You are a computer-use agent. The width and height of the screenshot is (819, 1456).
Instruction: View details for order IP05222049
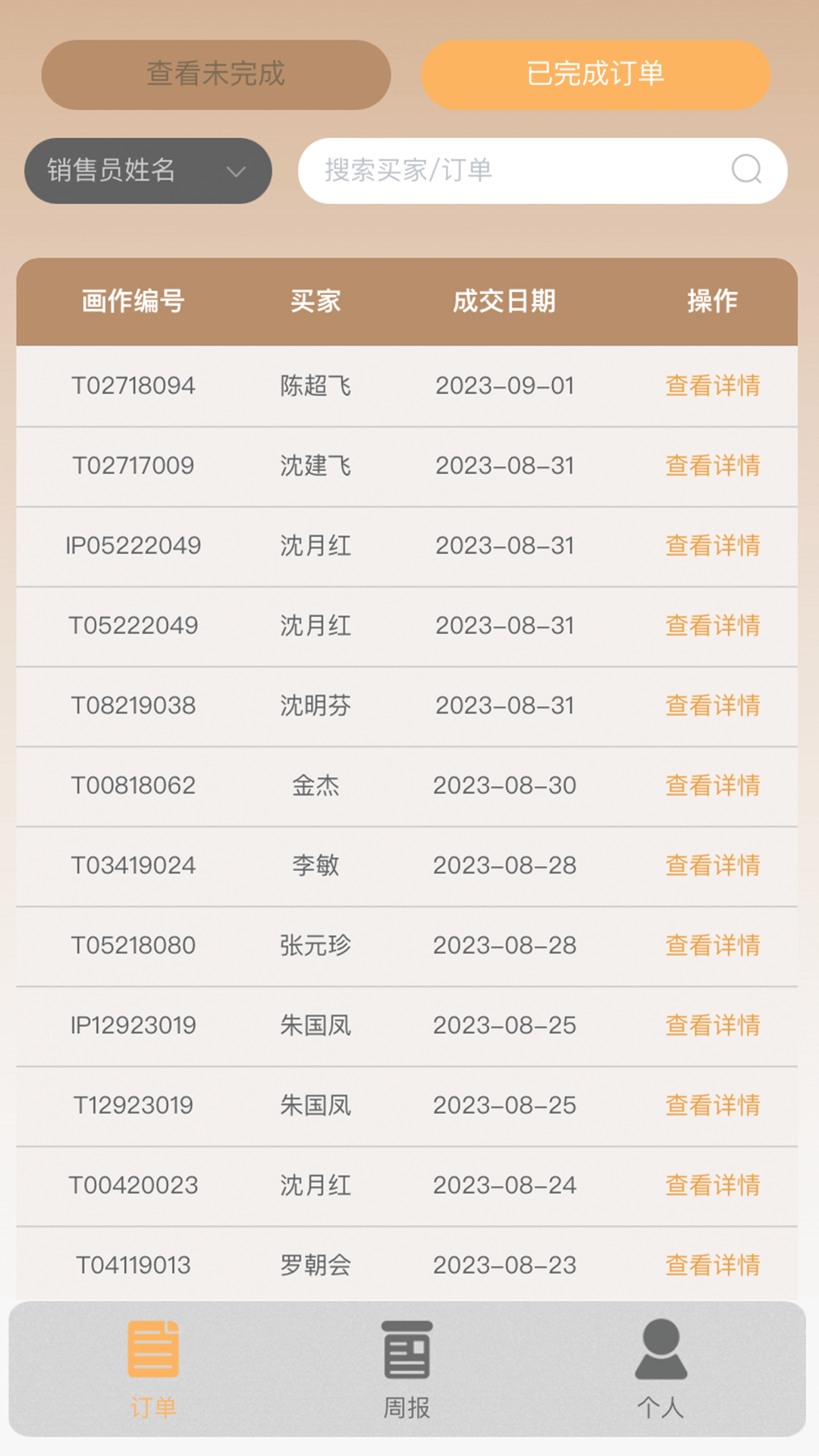tap(712, 546)
